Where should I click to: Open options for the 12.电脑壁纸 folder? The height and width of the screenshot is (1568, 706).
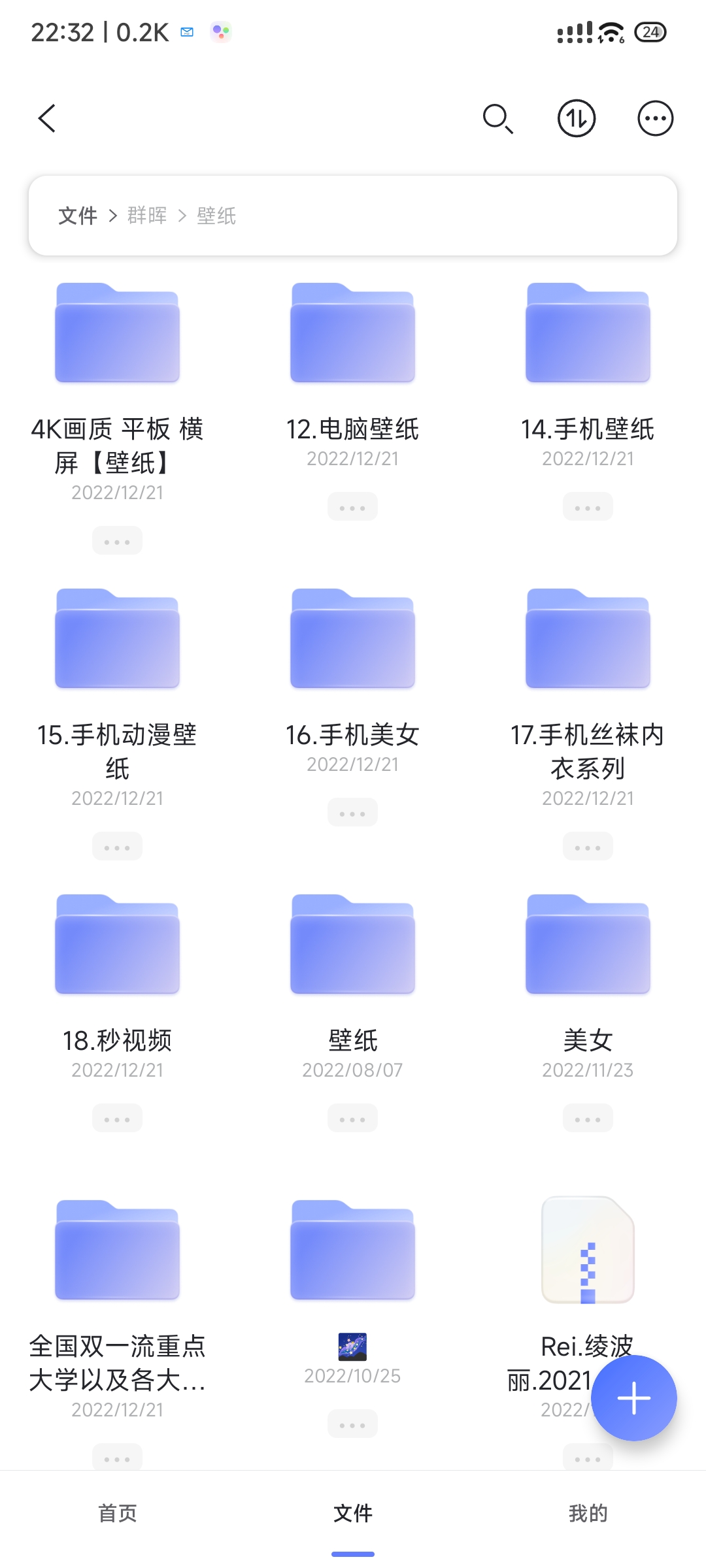[352, 506]
